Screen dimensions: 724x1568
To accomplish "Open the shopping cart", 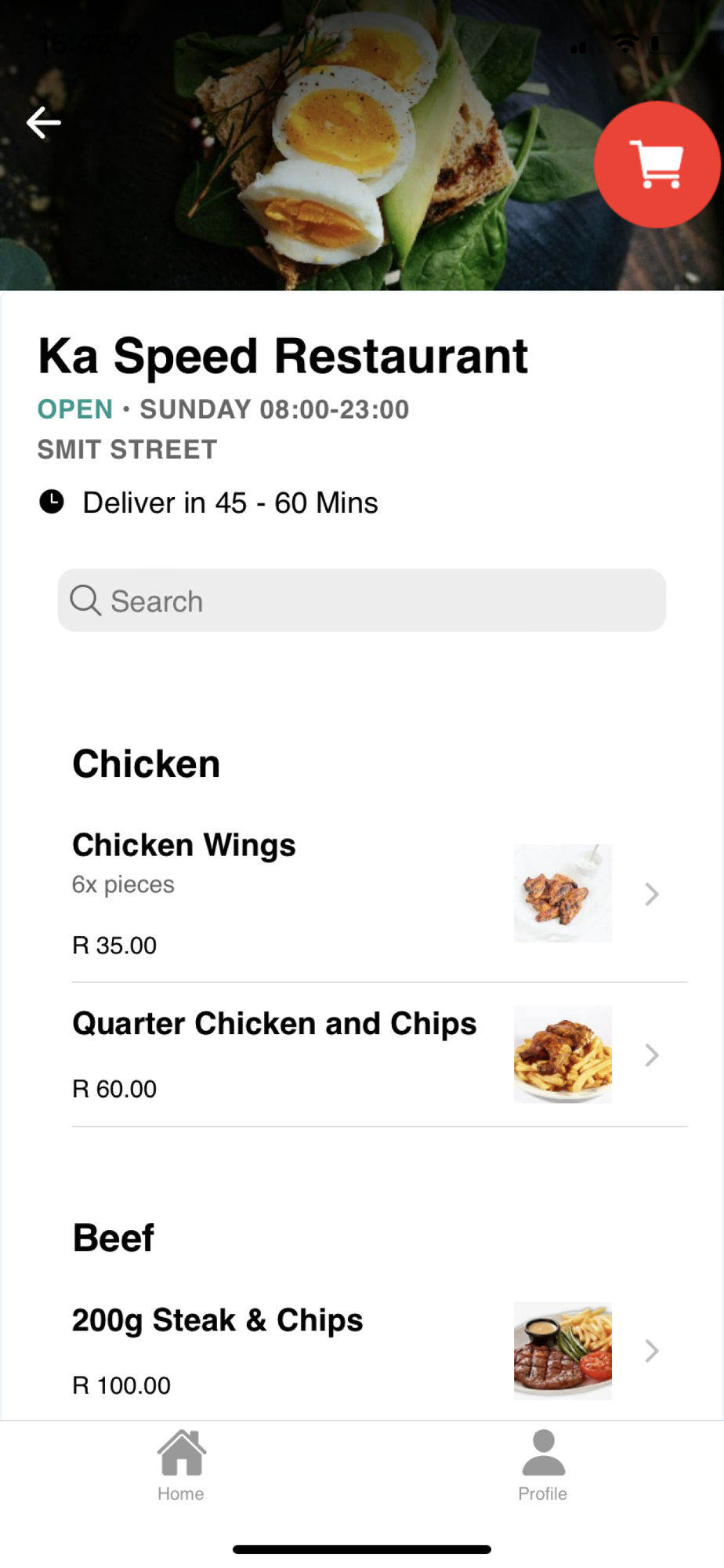I will click(657, 165).
